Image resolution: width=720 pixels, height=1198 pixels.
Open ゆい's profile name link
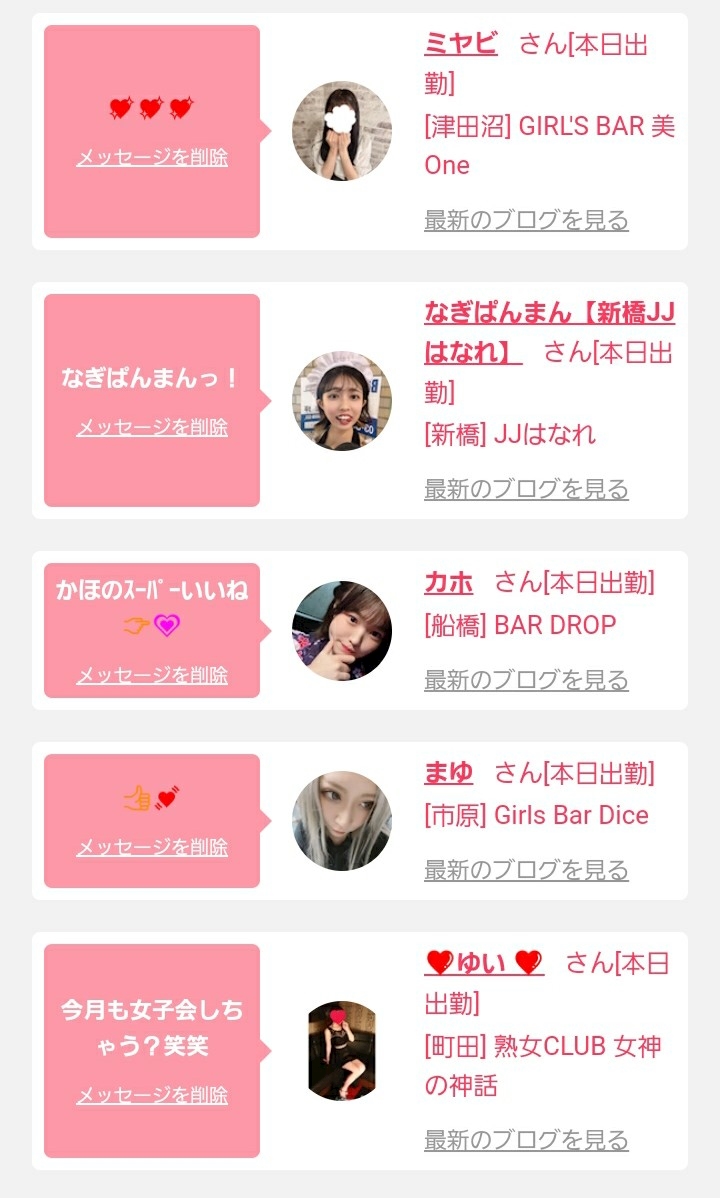(484, 963)
